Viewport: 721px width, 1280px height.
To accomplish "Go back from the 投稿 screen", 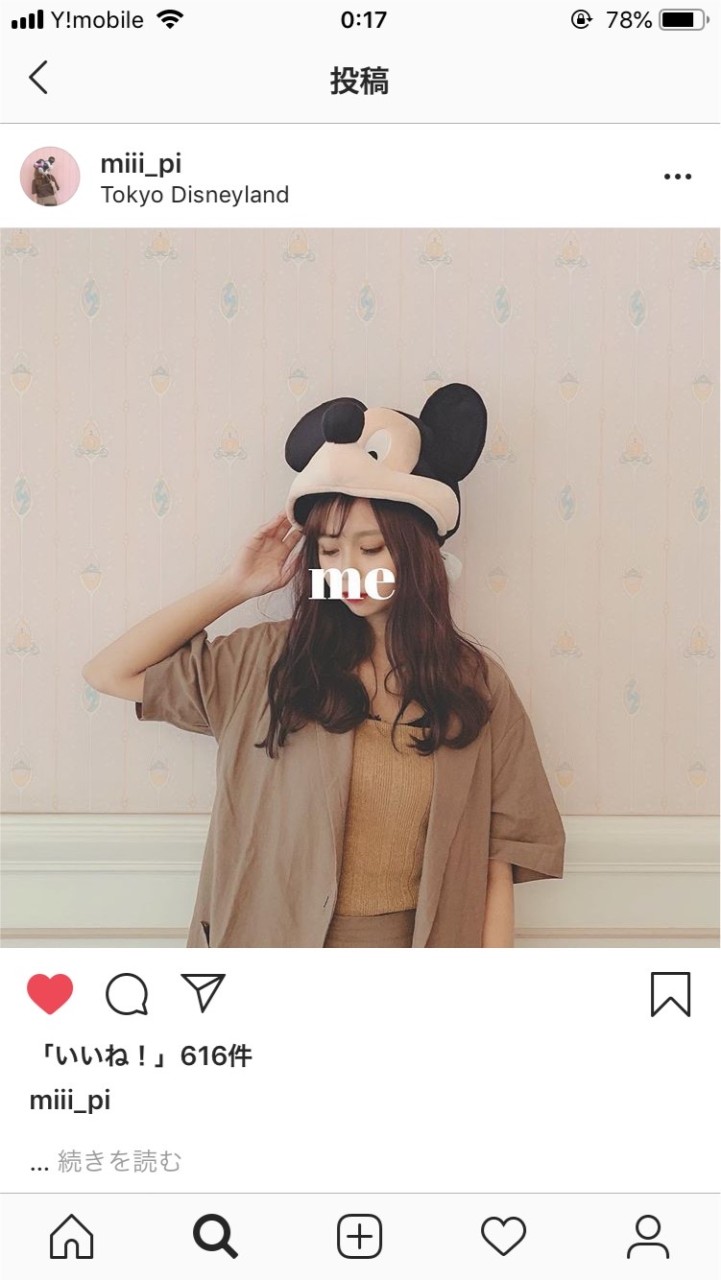I will (38, 78).
